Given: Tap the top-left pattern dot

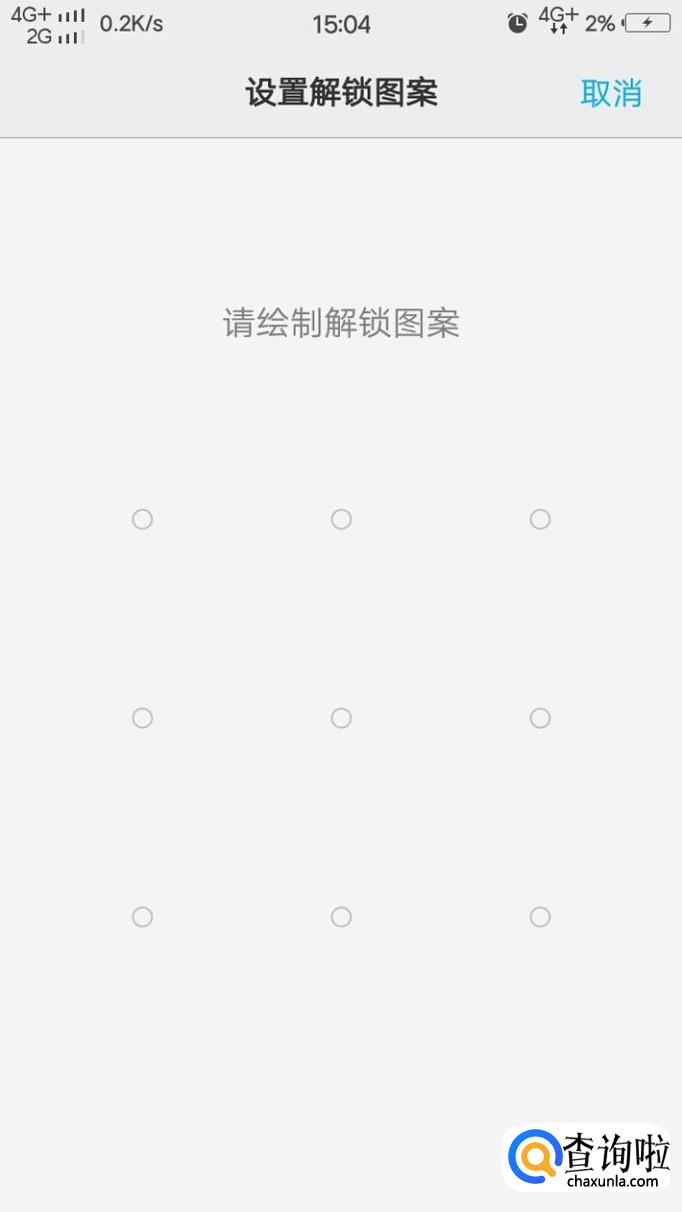Looking at the screenshot, I should point(142,519).
